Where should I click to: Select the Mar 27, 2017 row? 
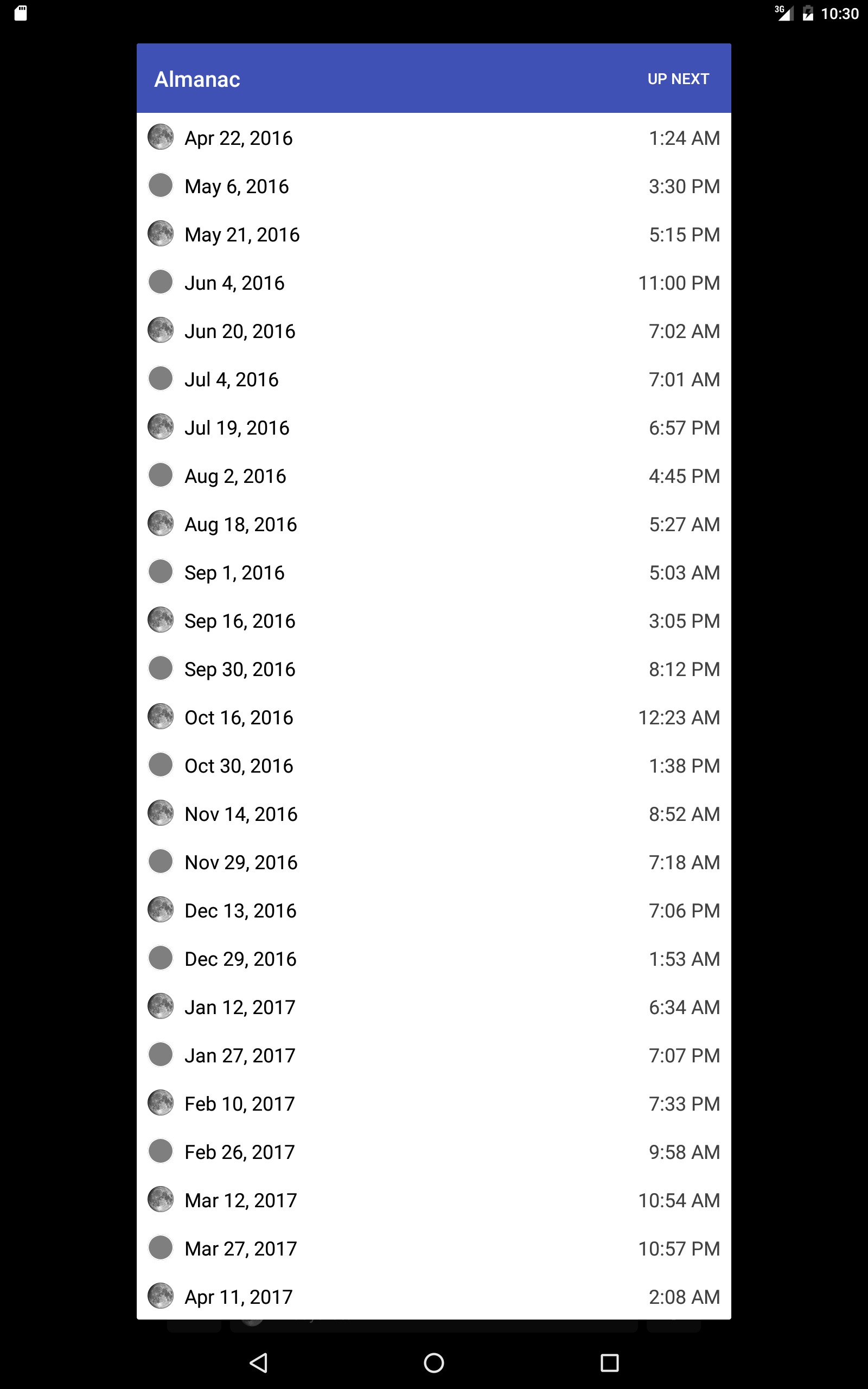click(x=433, y=1248)
